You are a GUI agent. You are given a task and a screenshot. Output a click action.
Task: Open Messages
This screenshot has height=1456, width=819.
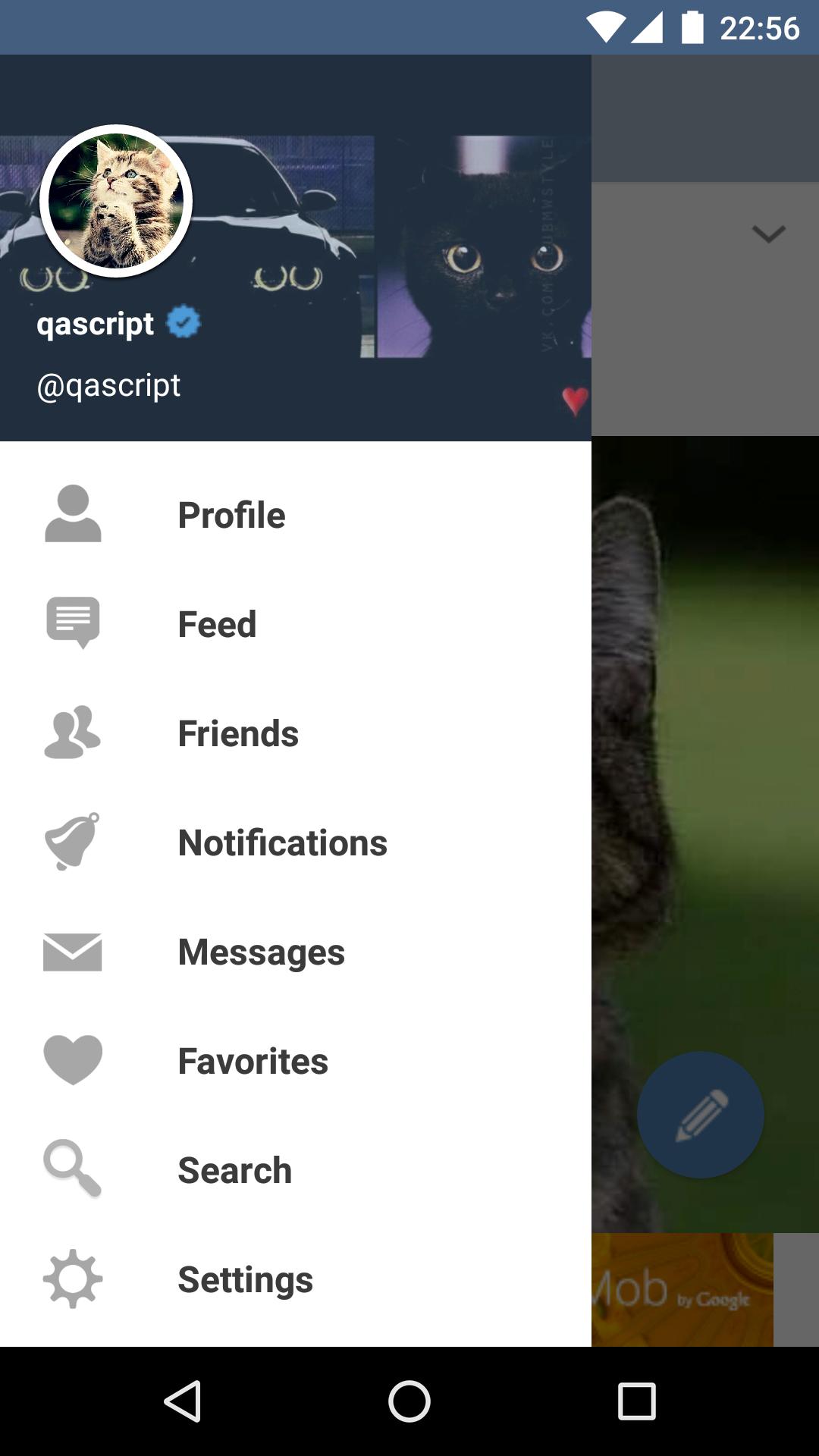coord(261,952)
